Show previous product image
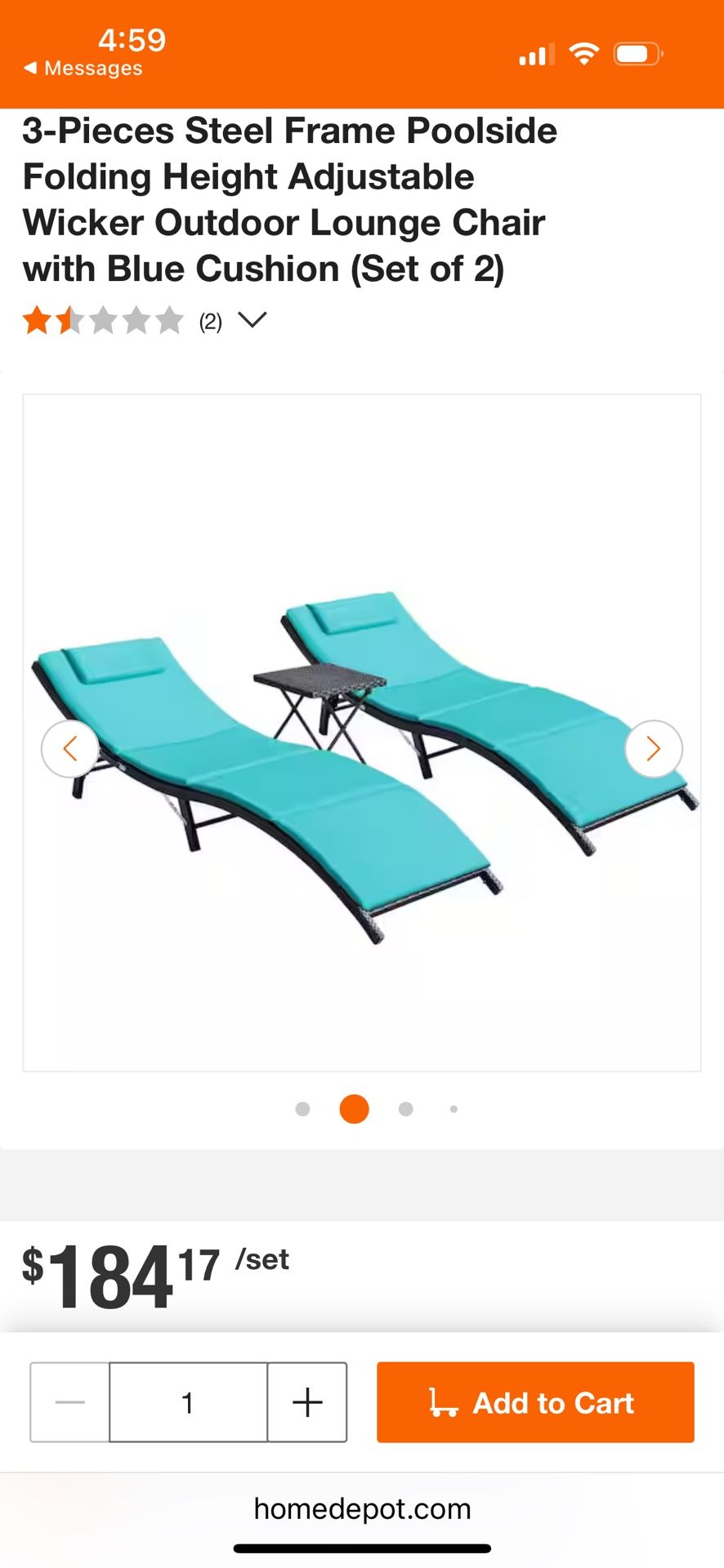This screenshot has height=1568, width=724. coord(70,748)
